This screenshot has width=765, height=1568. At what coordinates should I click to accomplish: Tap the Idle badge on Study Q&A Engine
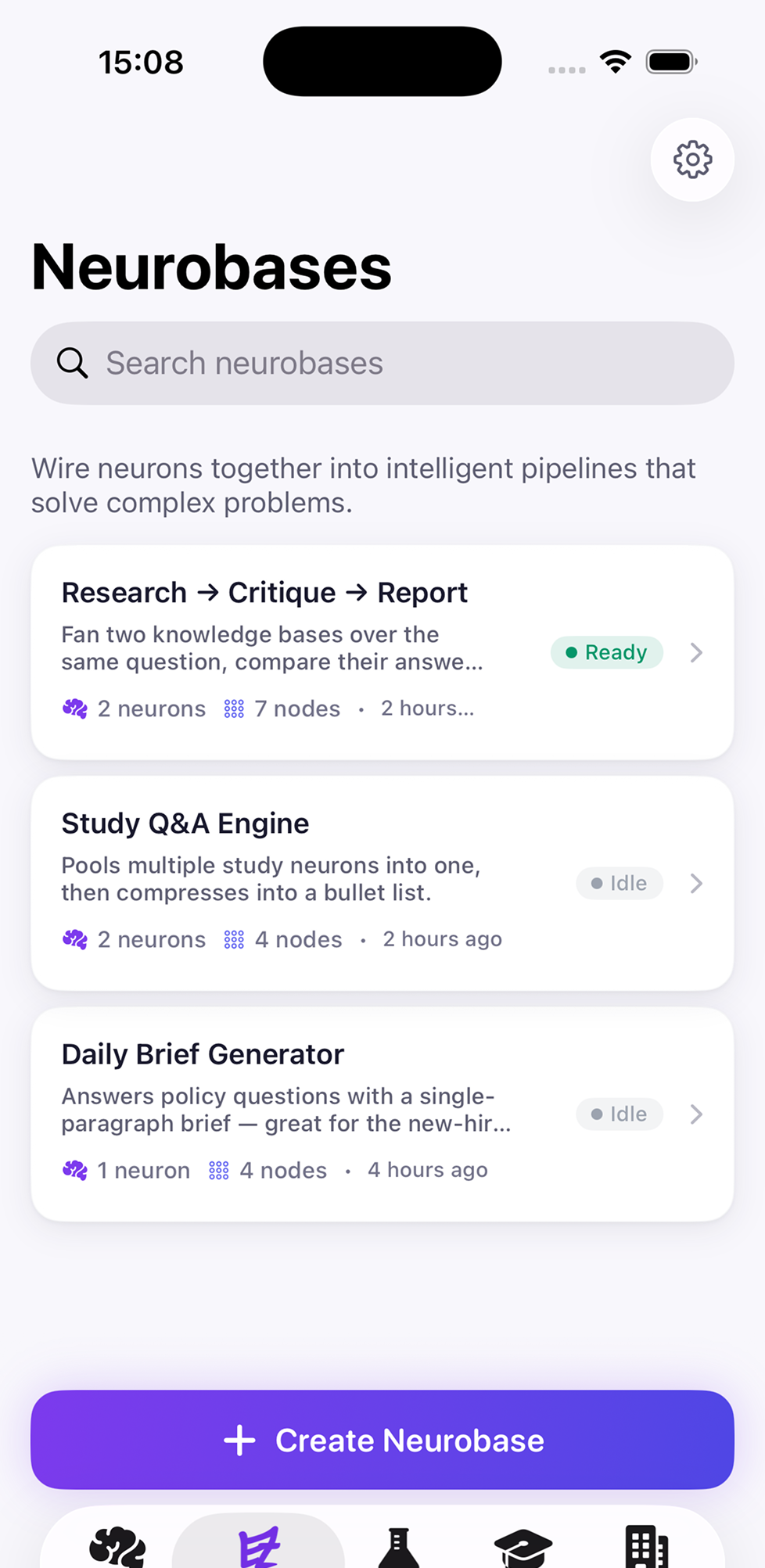pyautogui.click(x=620, y=883)
